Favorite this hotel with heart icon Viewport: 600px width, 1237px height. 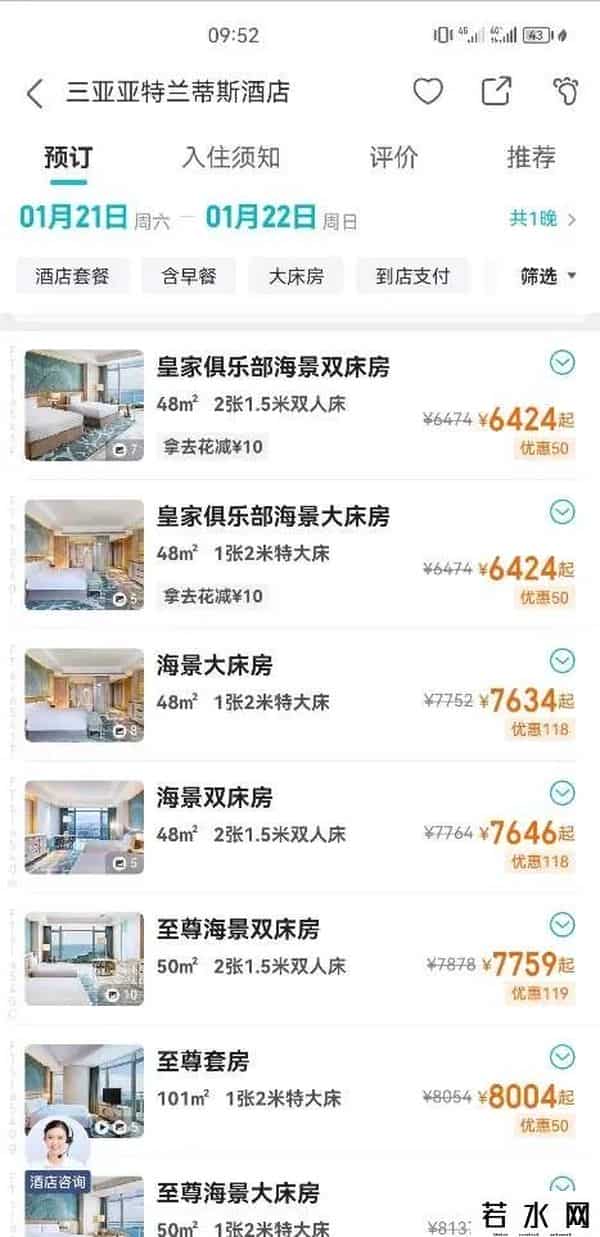click(x=428, y=92)
